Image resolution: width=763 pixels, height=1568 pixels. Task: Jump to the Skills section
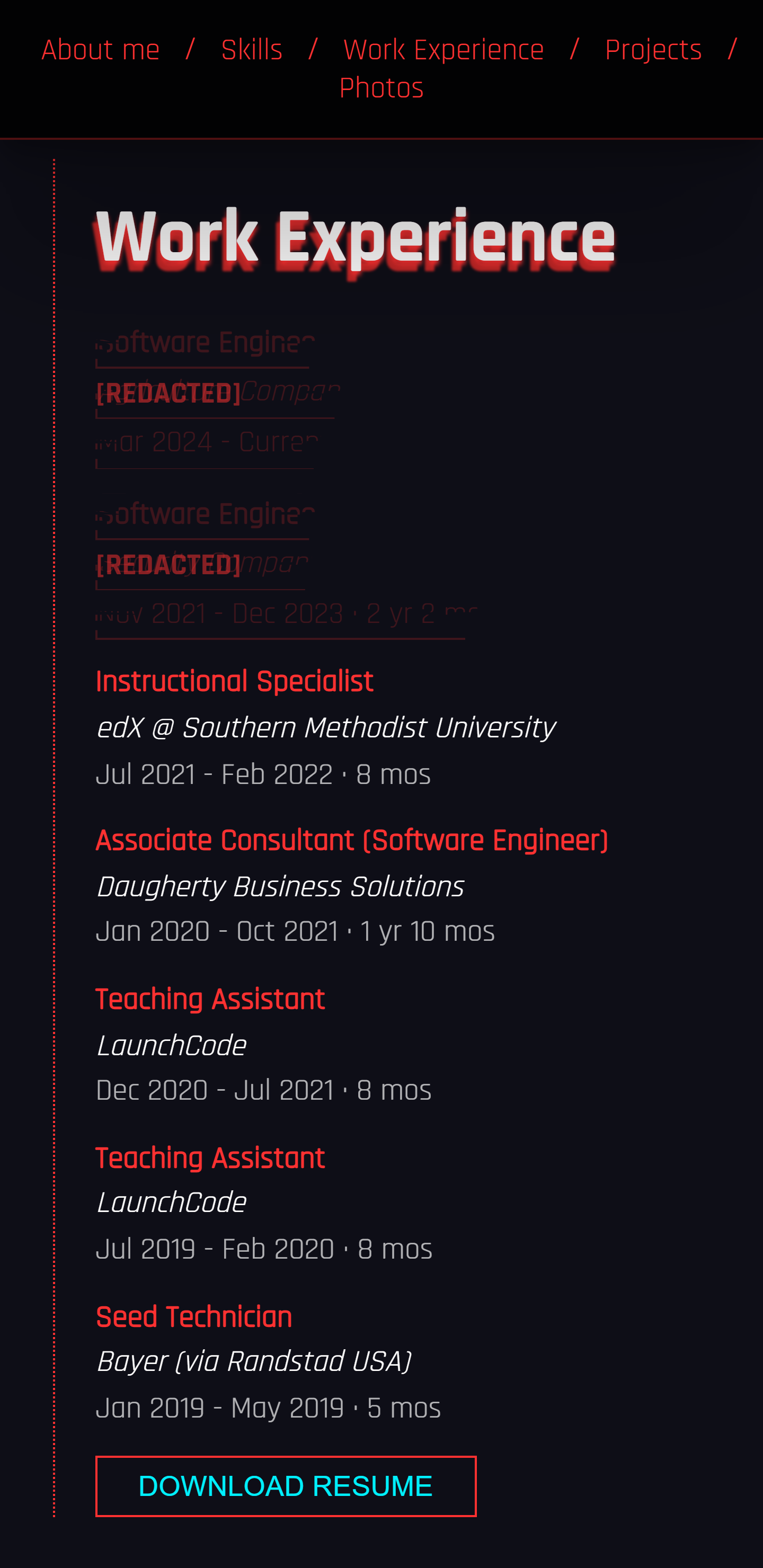(252, 50)
